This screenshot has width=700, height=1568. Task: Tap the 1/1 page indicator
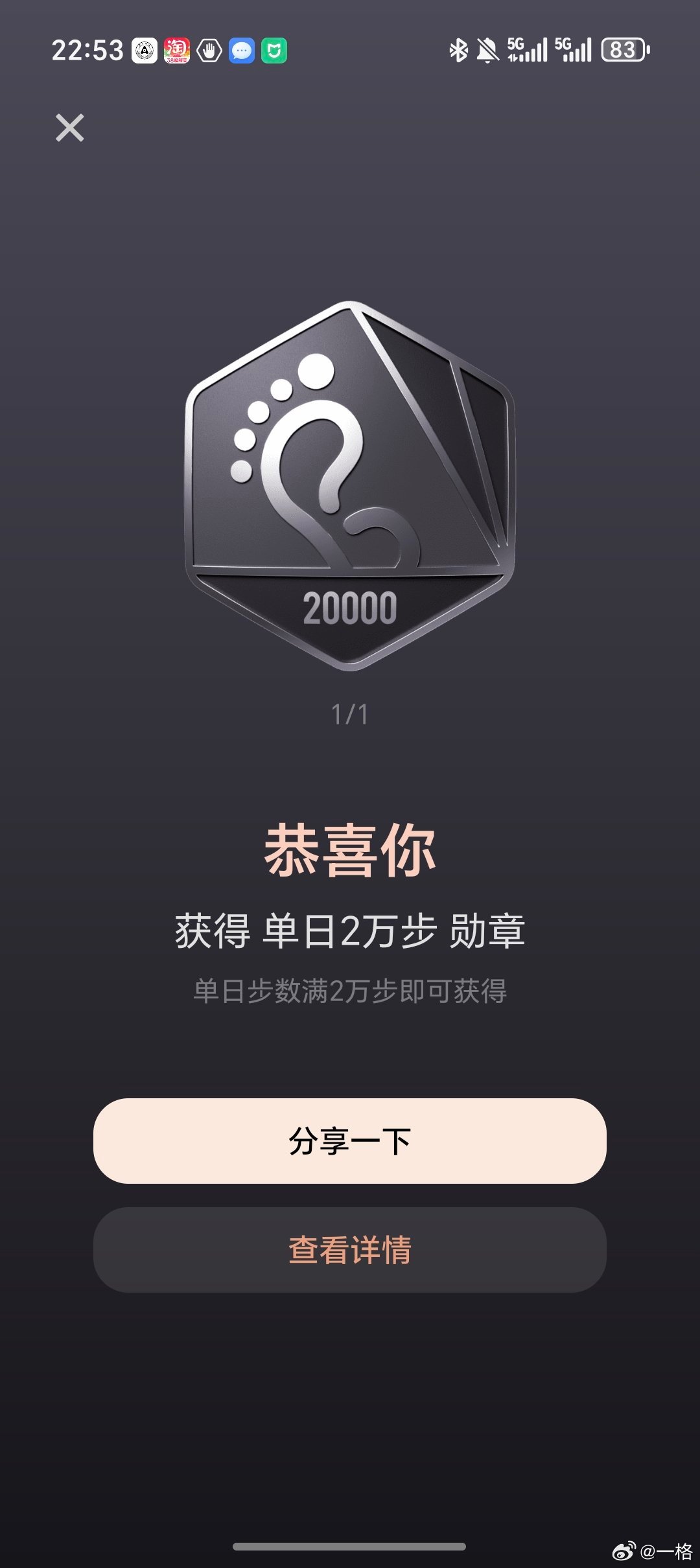(349, 711)
